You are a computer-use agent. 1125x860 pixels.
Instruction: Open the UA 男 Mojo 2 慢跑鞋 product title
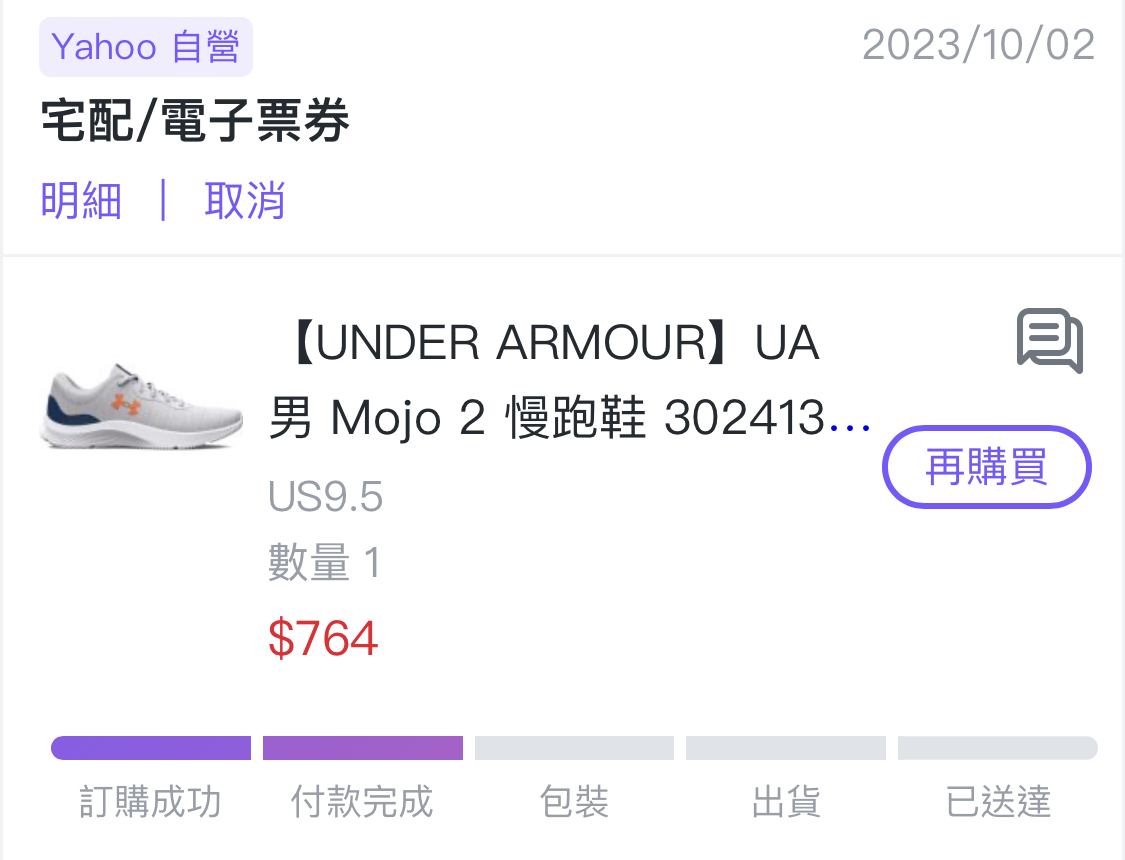click(568, 382)
